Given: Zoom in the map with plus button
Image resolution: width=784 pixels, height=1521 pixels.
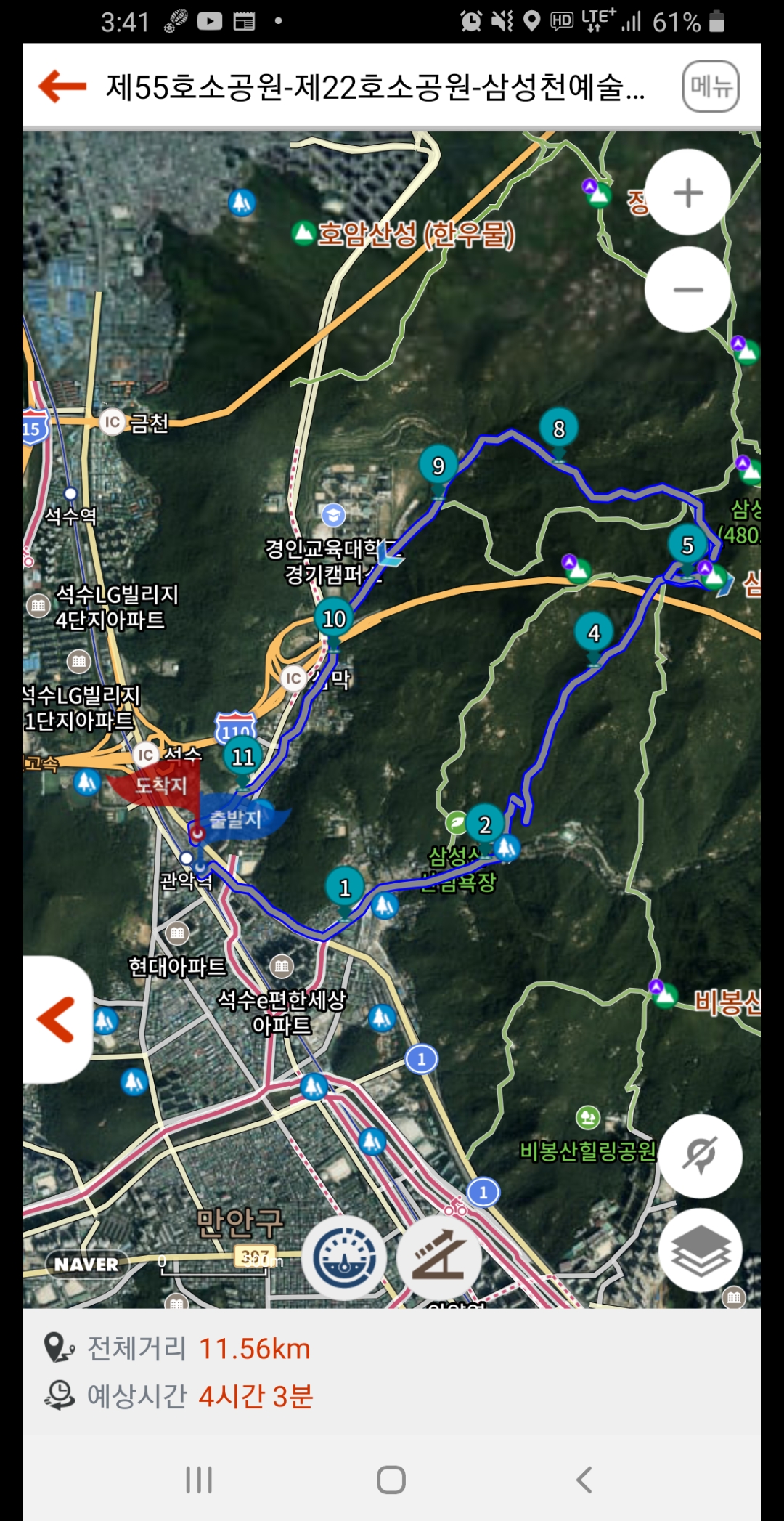Looking at the screenshot, I should point(687,192).
